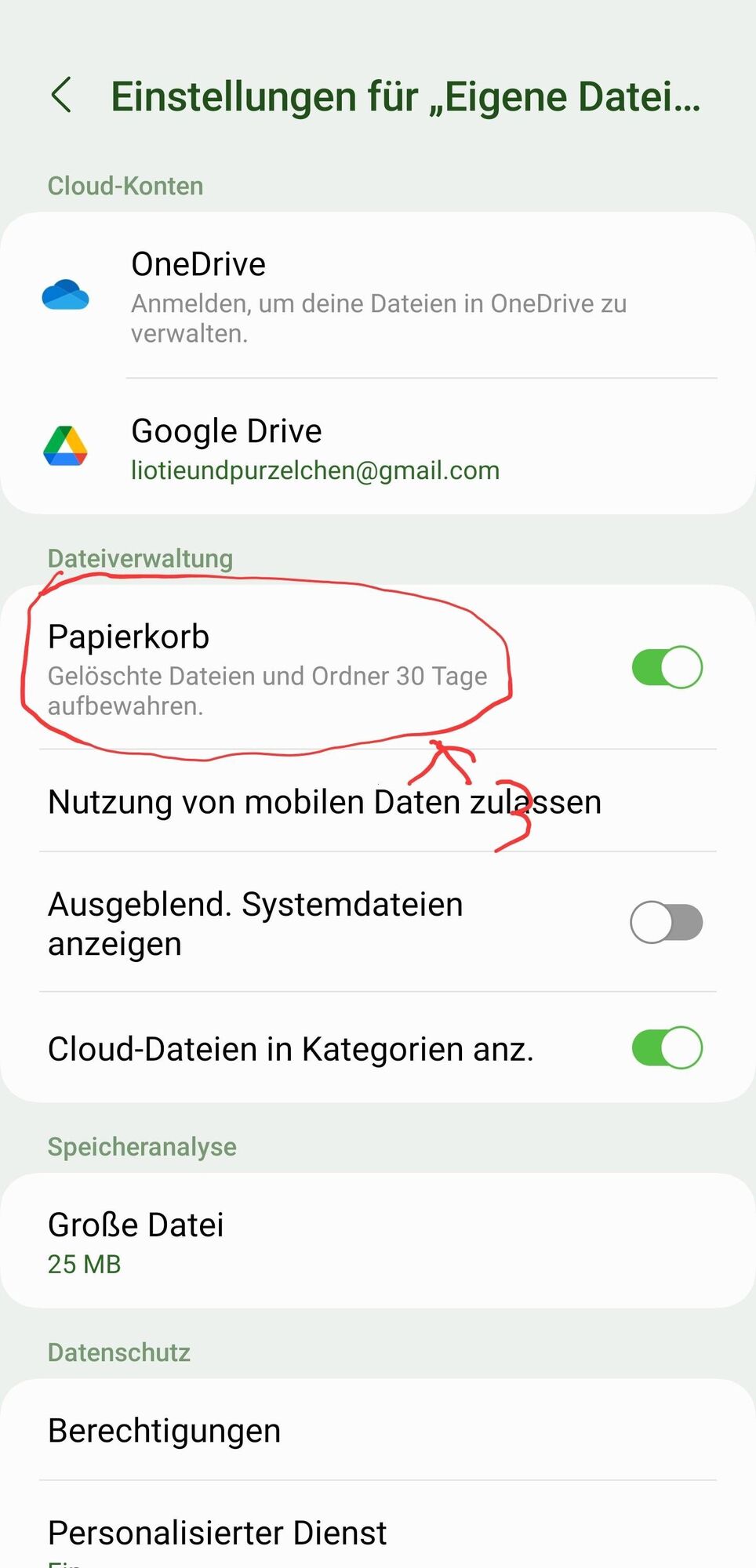This screenshot has width=756, height=1568.
Task: Open the Google Drive account row
Action: pyautogui.click(x=378, y=448)
